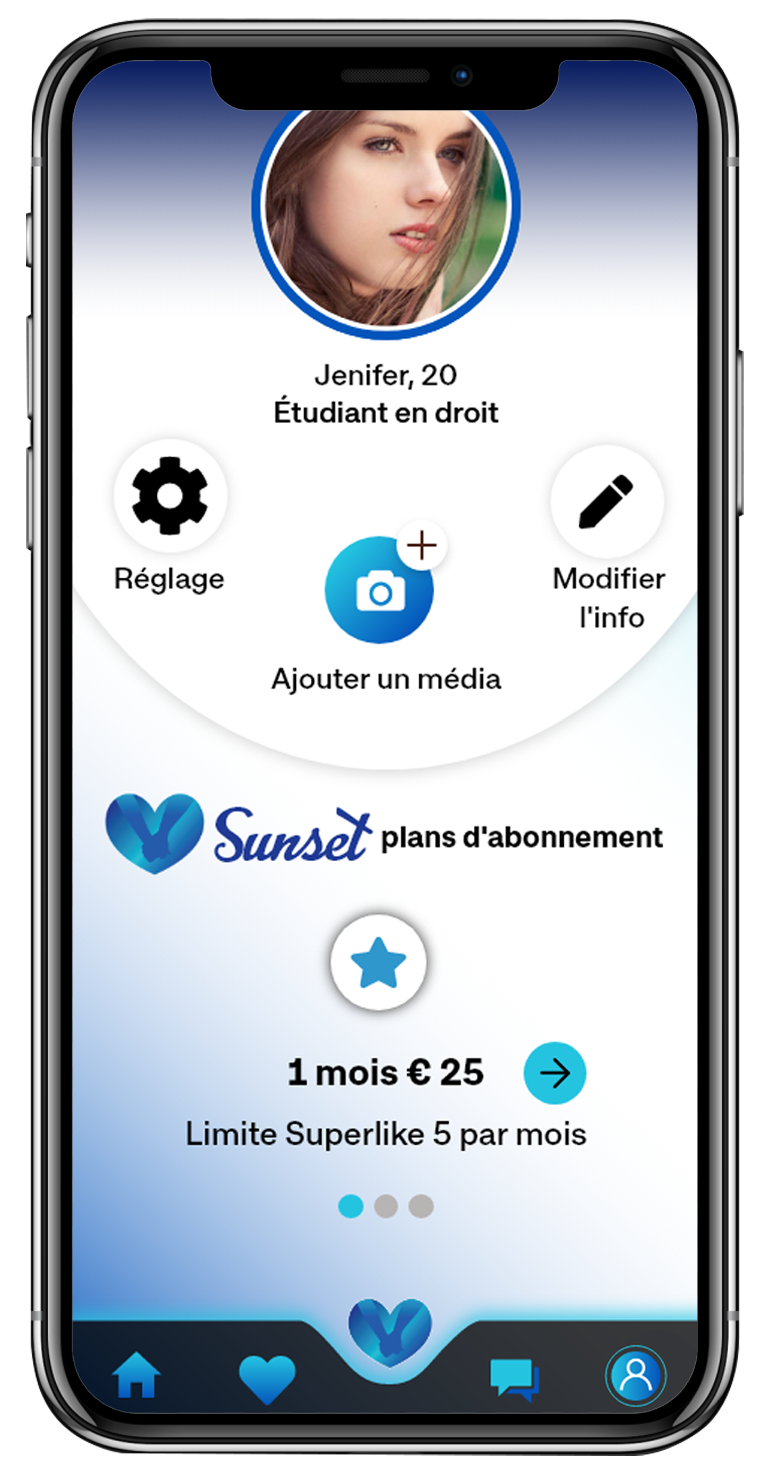This screenshot has height=1474, width=778.
Task: Open the Réglage settings gear
Action: [x=170, y=495]
